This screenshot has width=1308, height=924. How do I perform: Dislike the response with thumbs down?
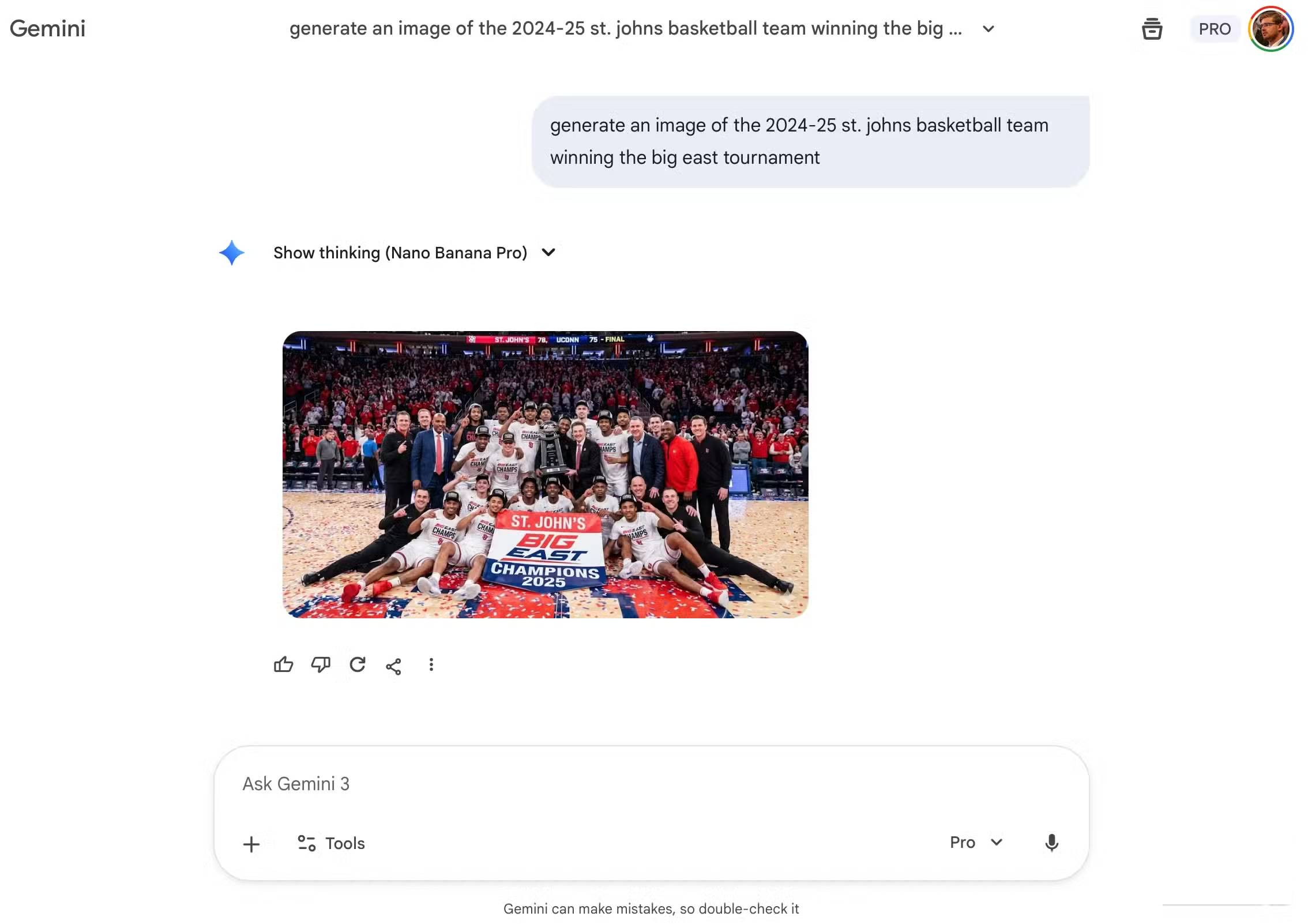321,665
